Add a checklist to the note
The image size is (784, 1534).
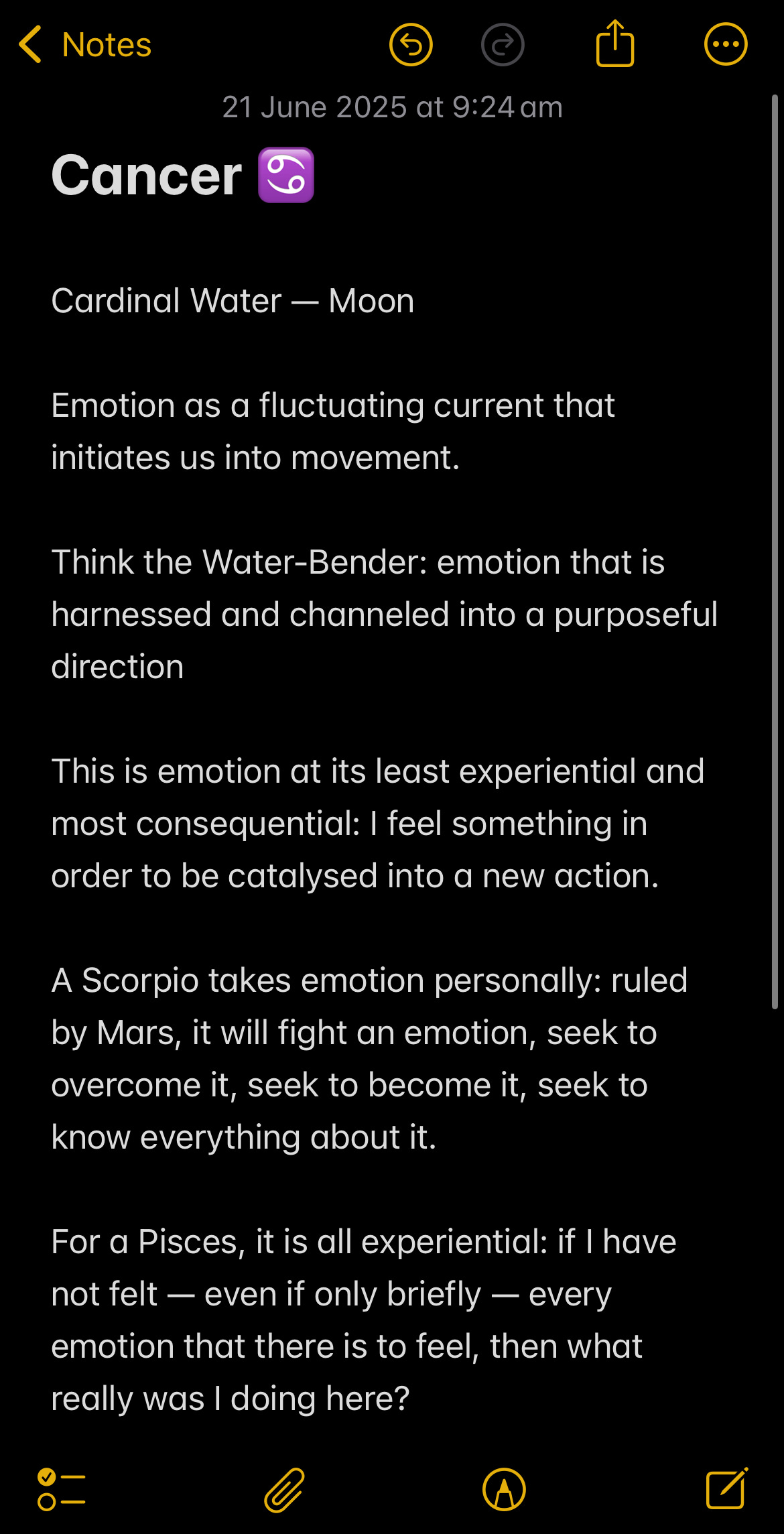coord(61,1489)
